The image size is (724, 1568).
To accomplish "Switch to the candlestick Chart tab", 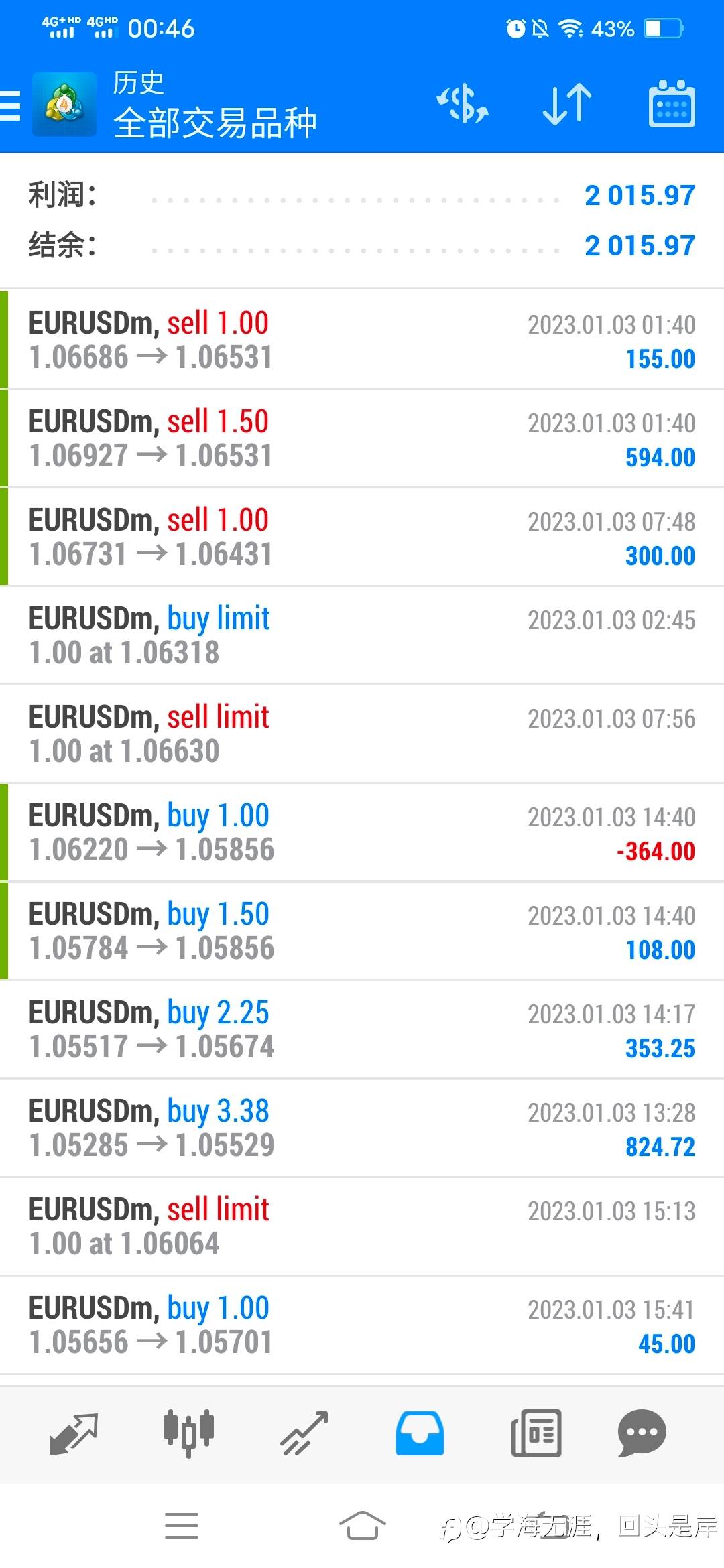I will [188, 1433].
